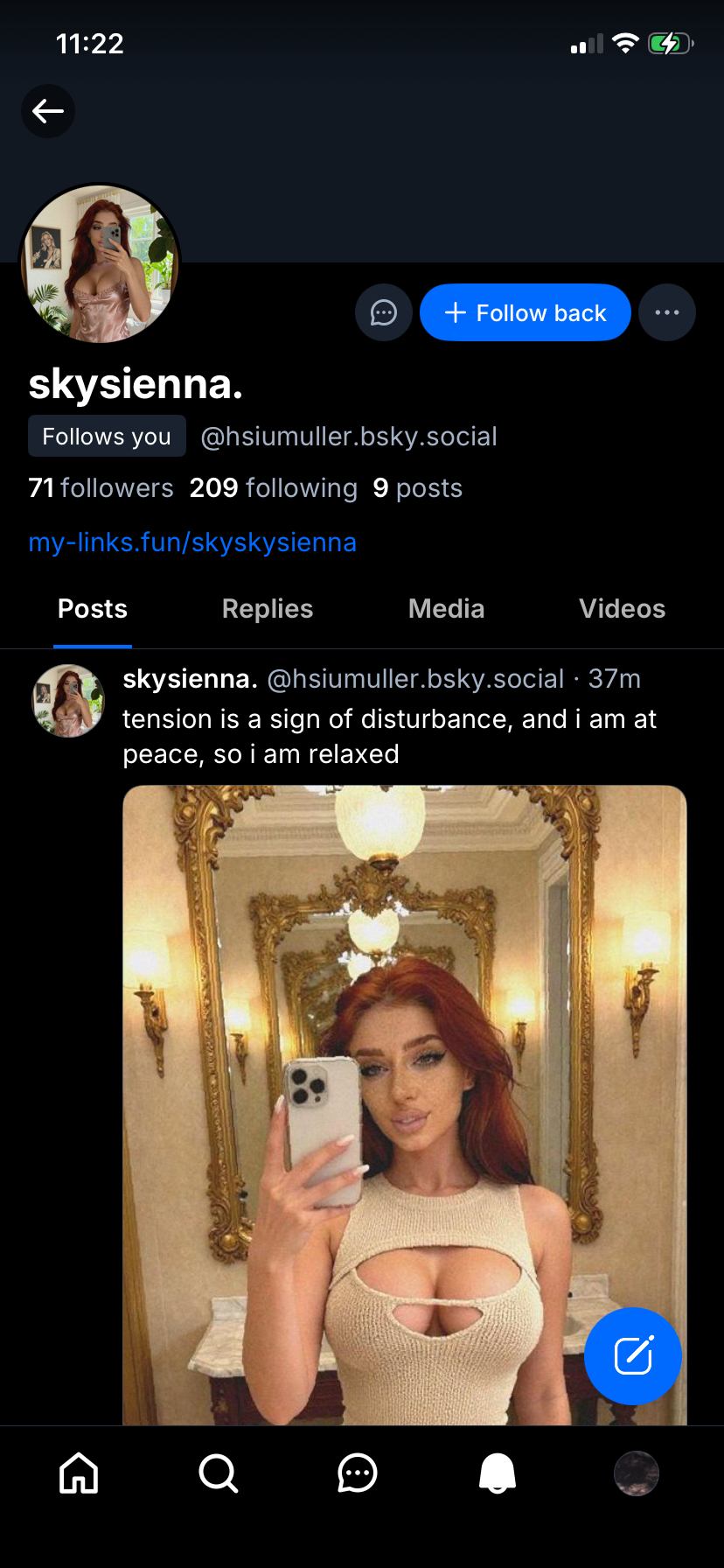Viewport: 724px width, 1568px height.
Task: Open chats in bottom bar
Action: 358,1473
